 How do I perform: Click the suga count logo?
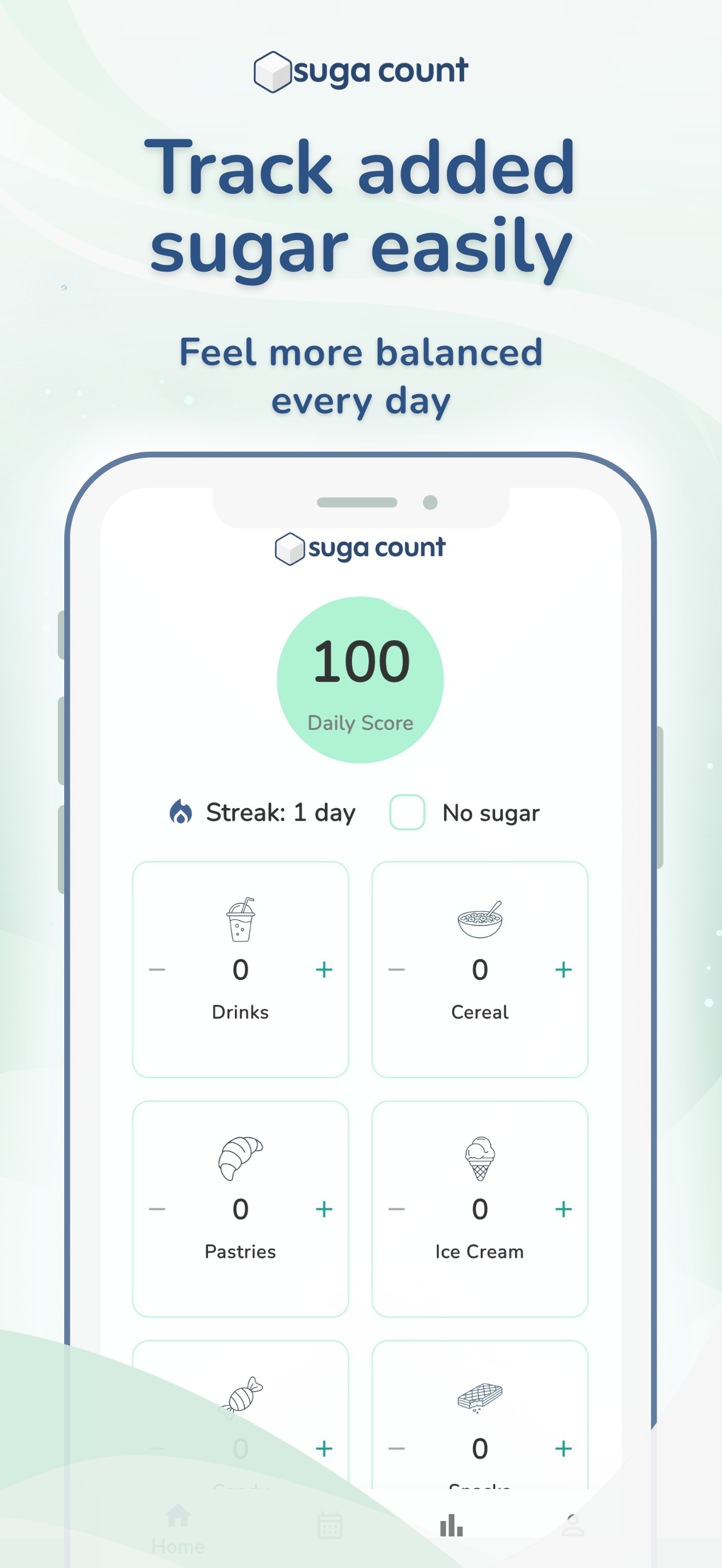click(360, 549)
